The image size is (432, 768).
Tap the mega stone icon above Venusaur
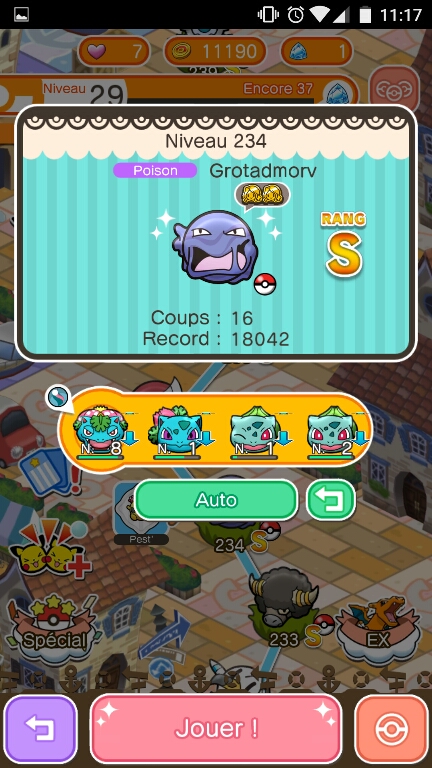click(58, 397)
